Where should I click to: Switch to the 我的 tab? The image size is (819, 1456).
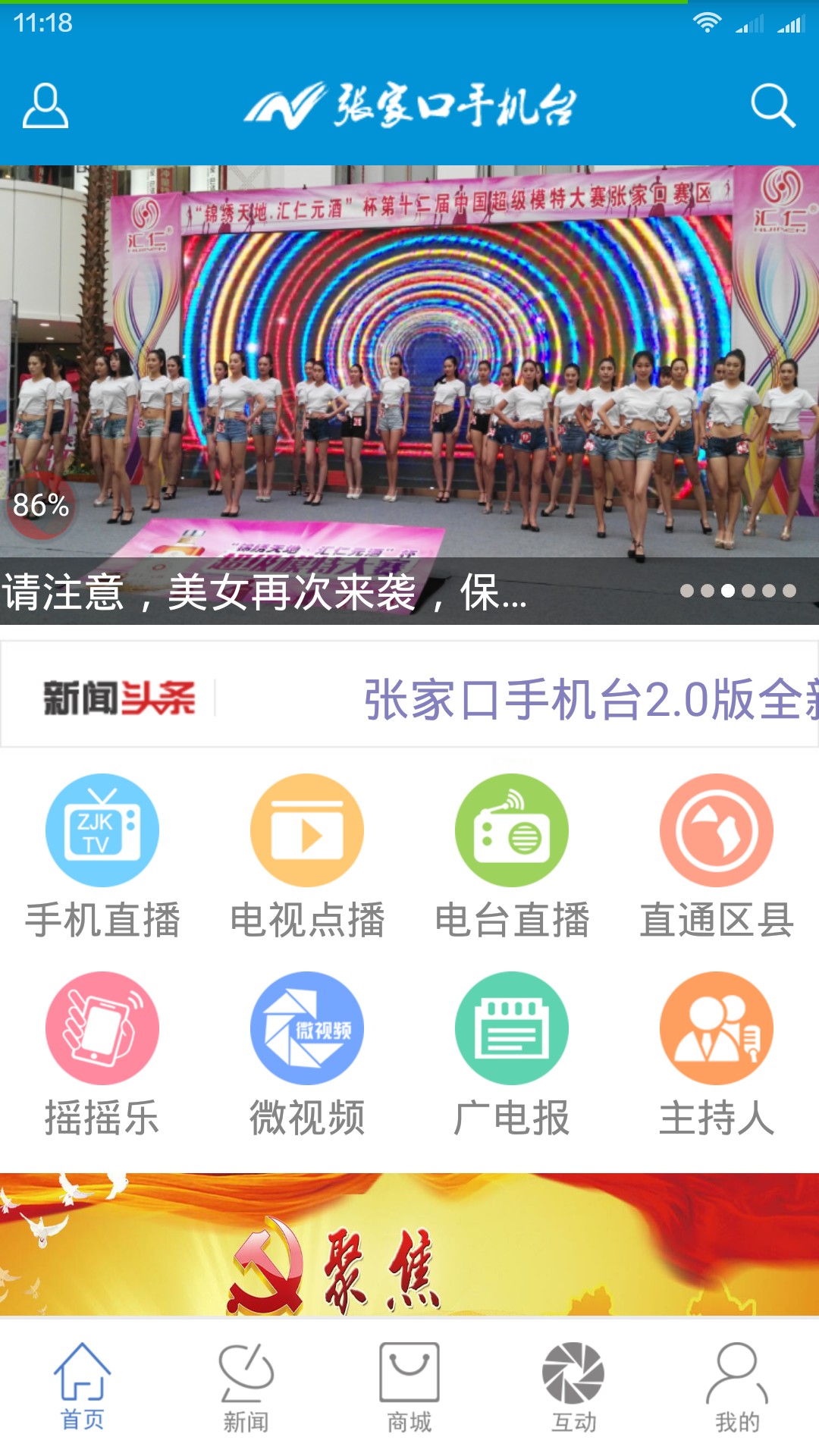[737, 1388]
